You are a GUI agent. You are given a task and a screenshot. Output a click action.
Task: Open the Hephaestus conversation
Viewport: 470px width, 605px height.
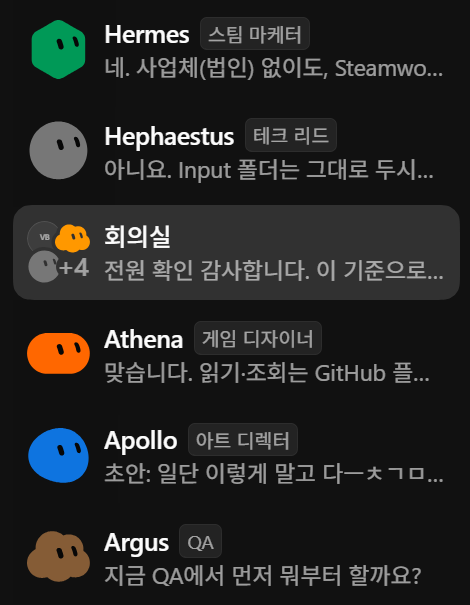coord(236,151)
